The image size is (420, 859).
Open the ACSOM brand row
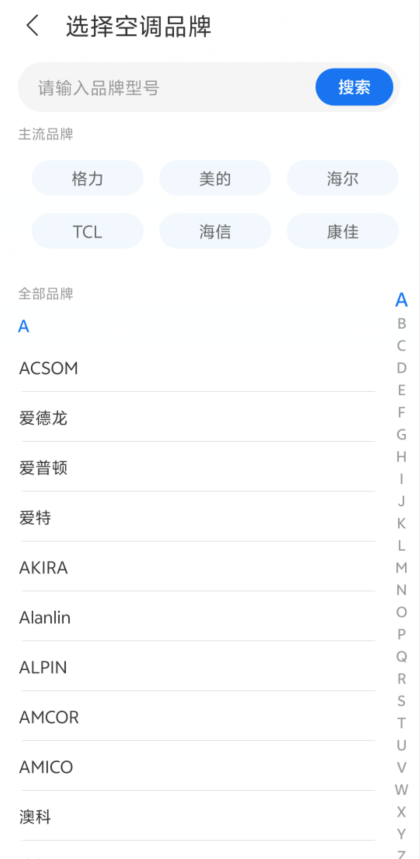click(197, 368)
